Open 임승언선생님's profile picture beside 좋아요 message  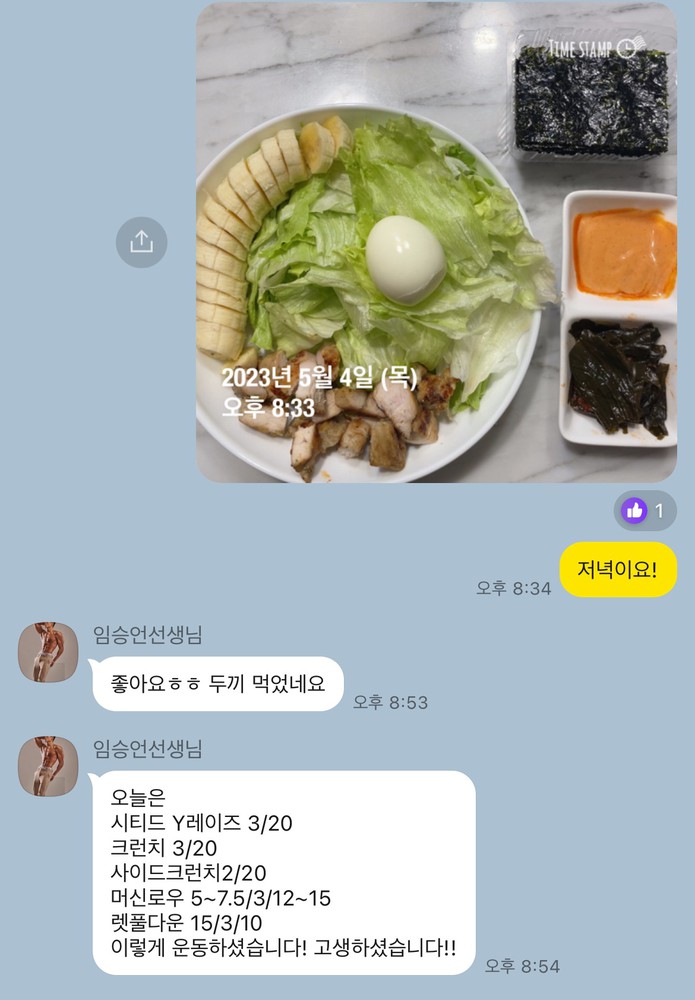pyautogui.click(x=48, y=652)
